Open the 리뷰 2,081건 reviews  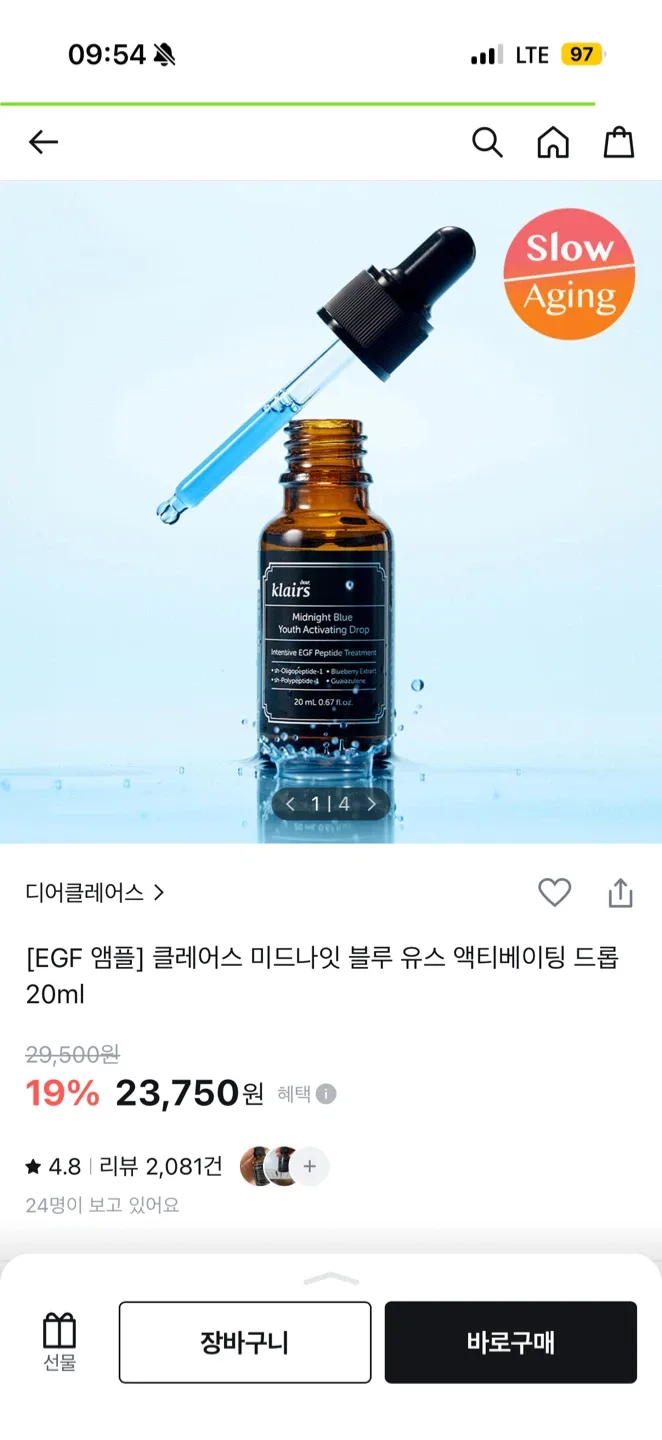[161, 1166]
